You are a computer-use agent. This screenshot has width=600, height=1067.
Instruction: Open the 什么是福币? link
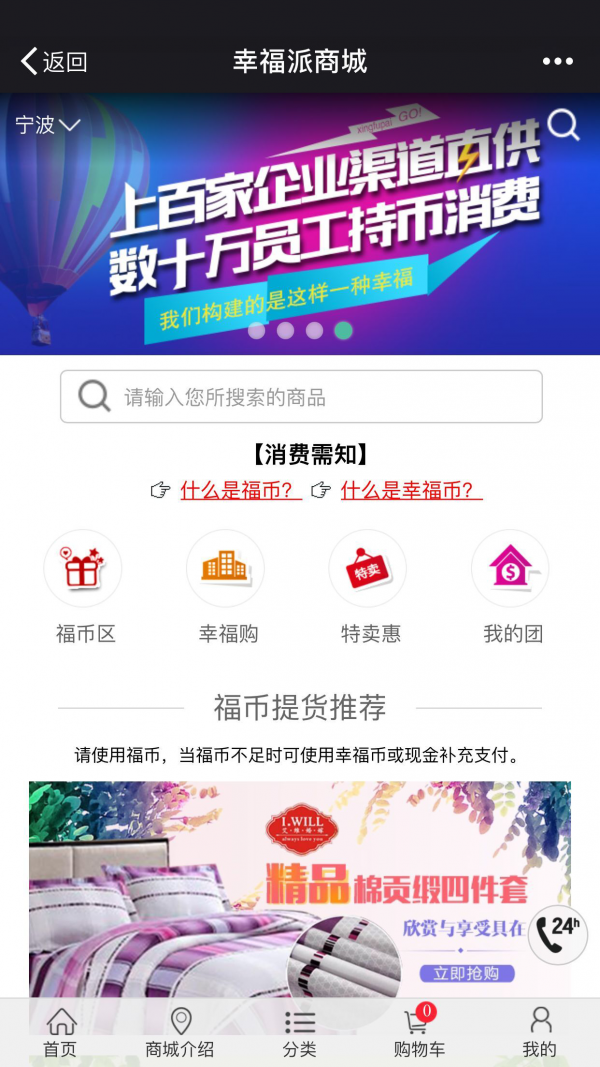click(x=240, y=490)
